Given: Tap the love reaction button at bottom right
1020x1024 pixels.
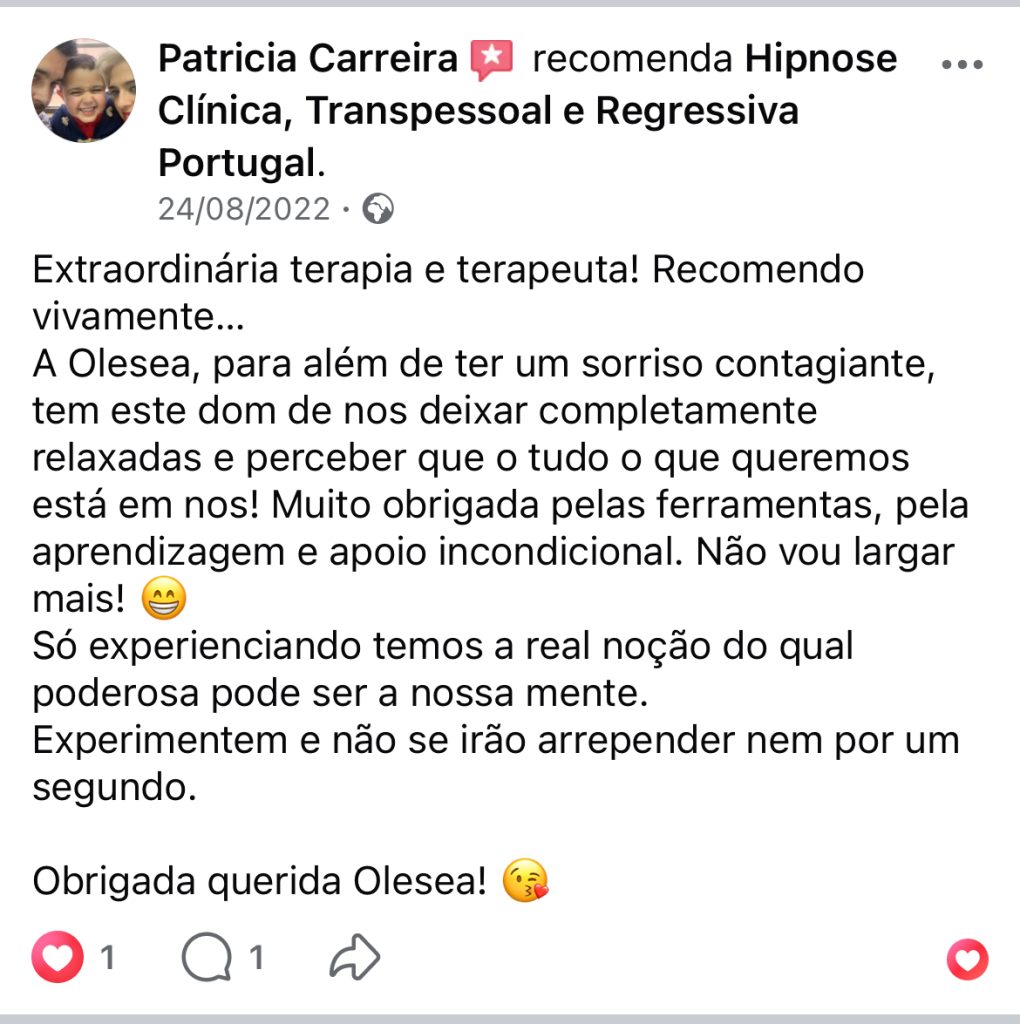Looking at the screenshot, I should pyautogui.click(x=967, y=961).
